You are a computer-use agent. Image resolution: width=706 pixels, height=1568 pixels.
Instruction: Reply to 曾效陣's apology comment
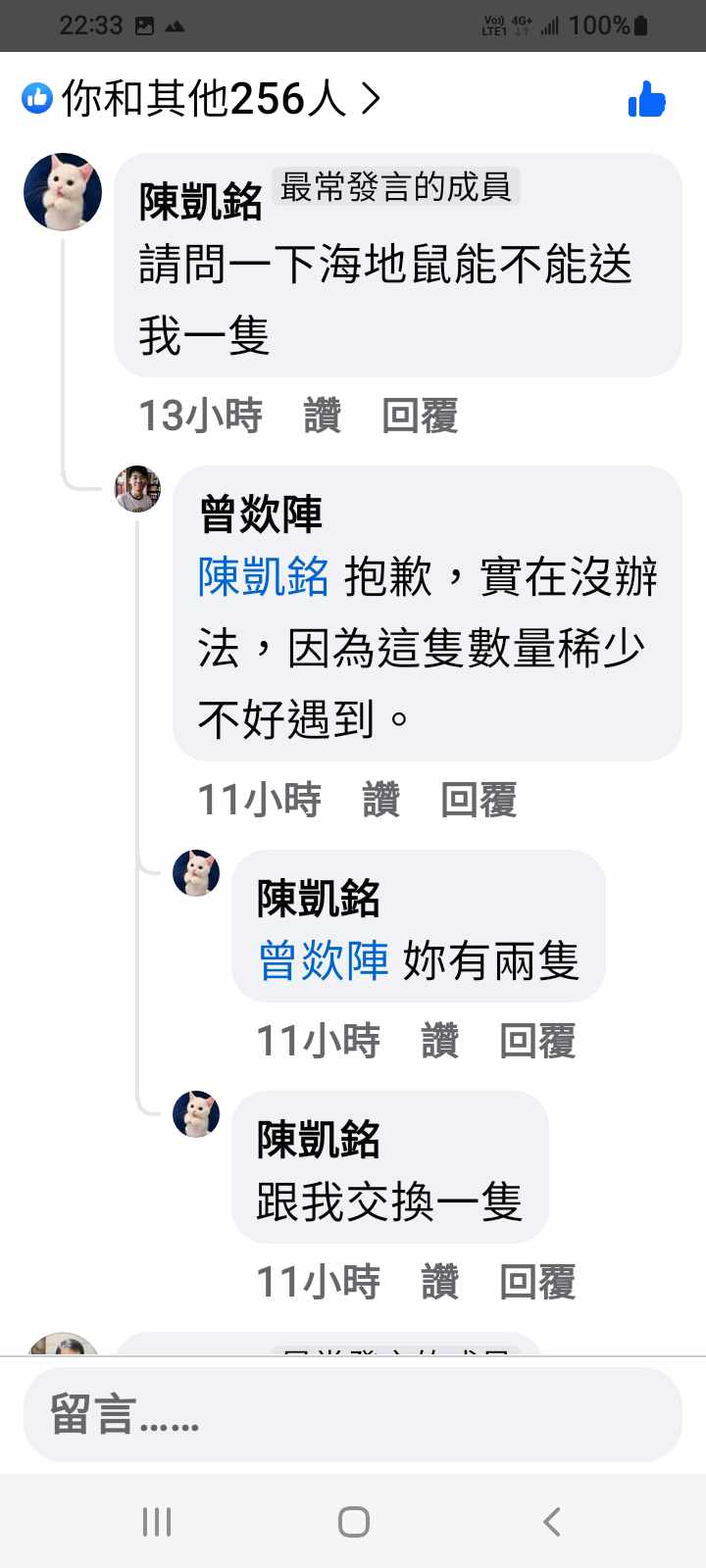tap(479, 800)
